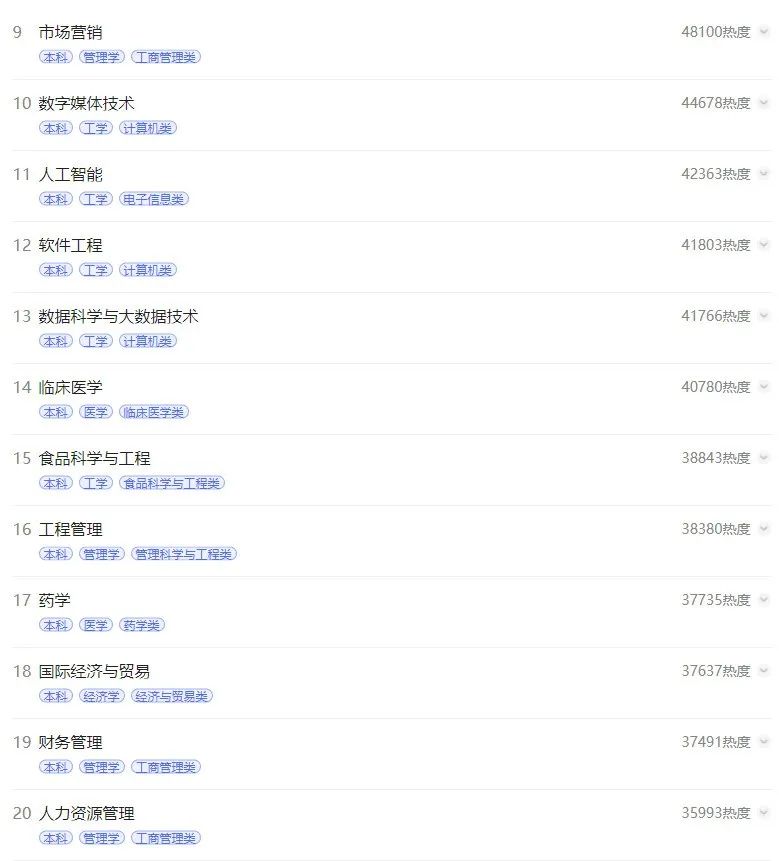Open the 食品科学与工程 major entry
The width and height of the screenshot is (779, 861).
[x=94, y=458]
